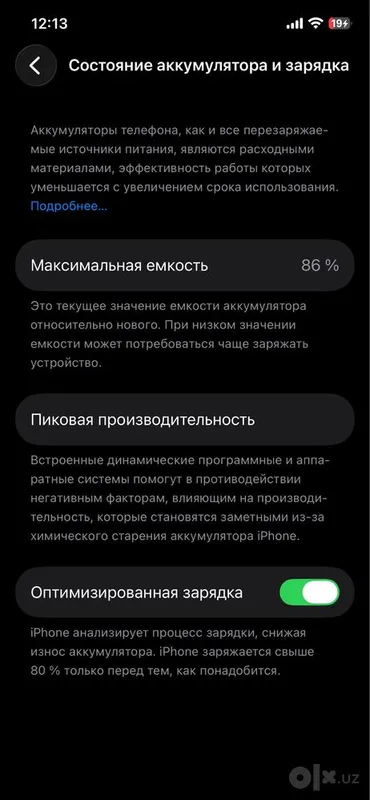Go back using the back arrow

[x=35, y=66]
